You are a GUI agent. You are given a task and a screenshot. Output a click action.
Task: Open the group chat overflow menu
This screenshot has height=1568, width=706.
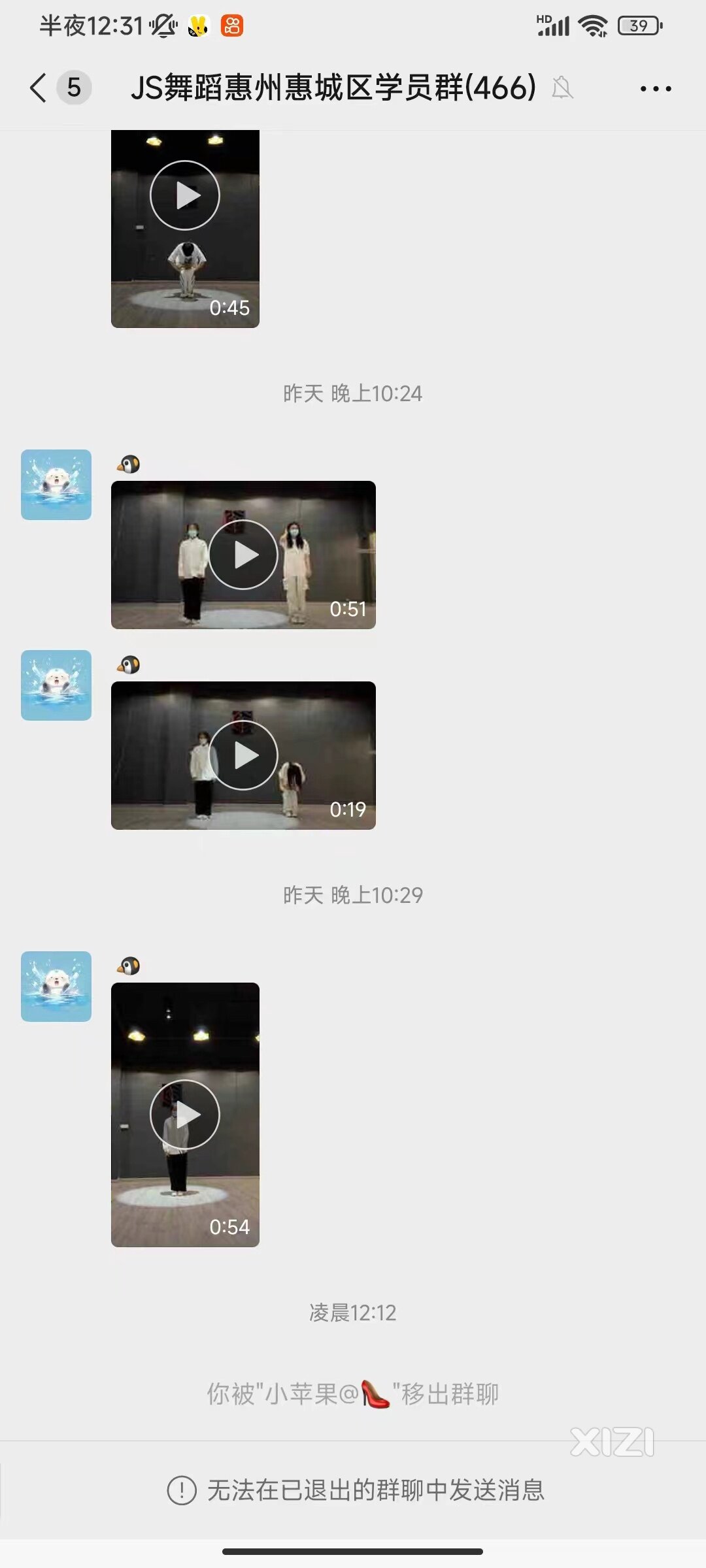point(655,88)
